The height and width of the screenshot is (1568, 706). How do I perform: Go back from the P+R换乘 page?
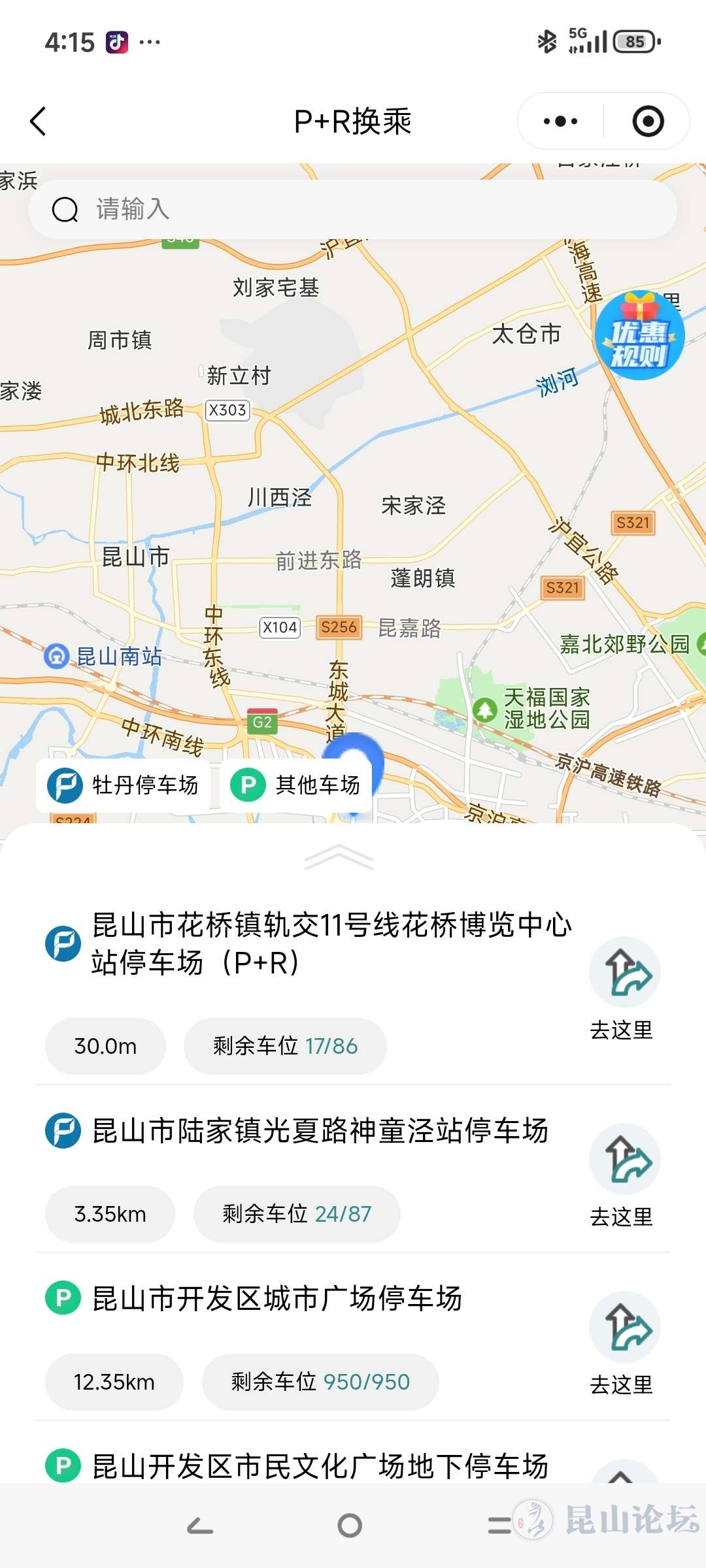[x=39, y=122]
